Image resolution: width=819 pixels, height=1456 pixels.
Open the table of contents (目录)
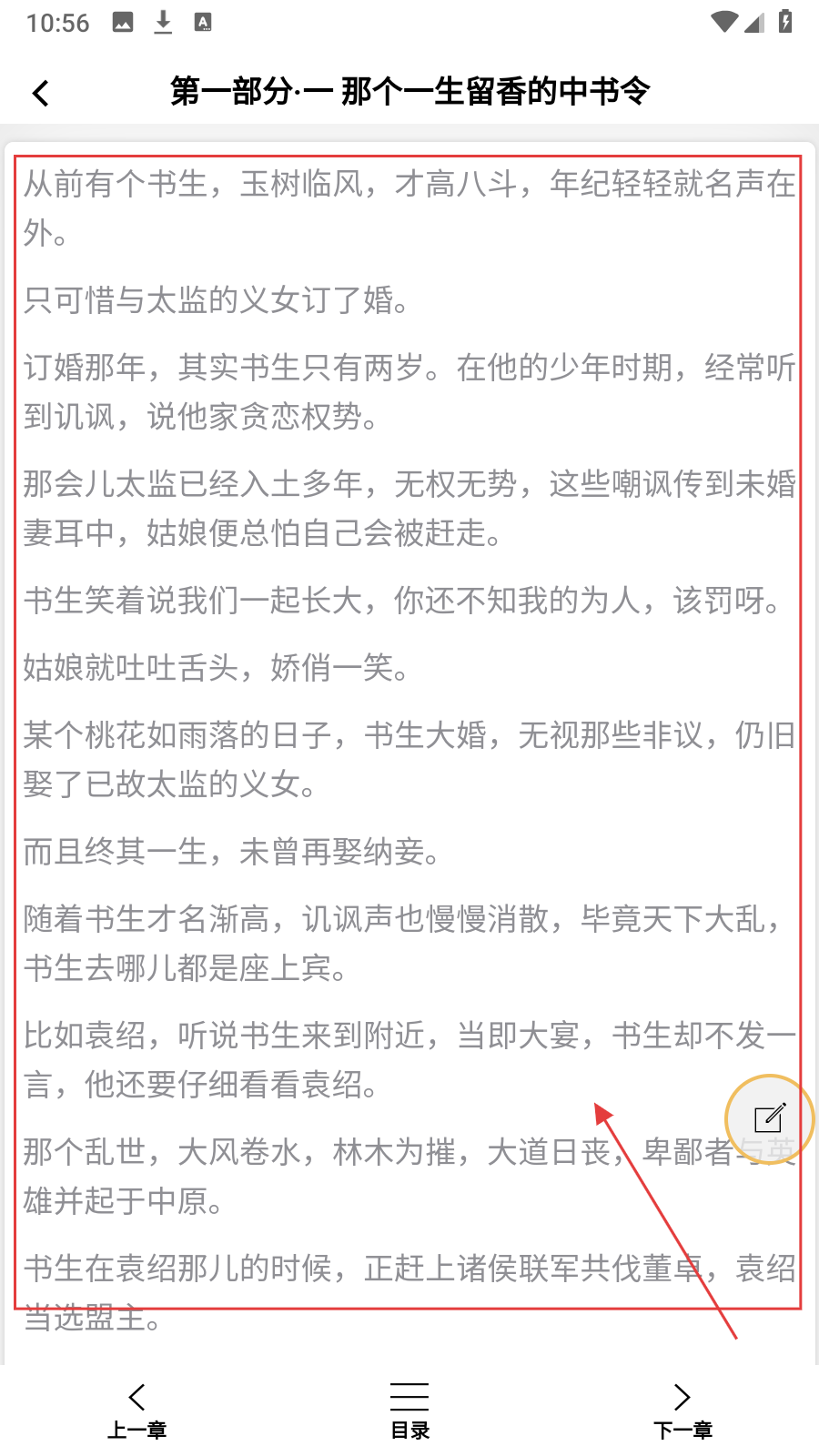point(409,1410)
